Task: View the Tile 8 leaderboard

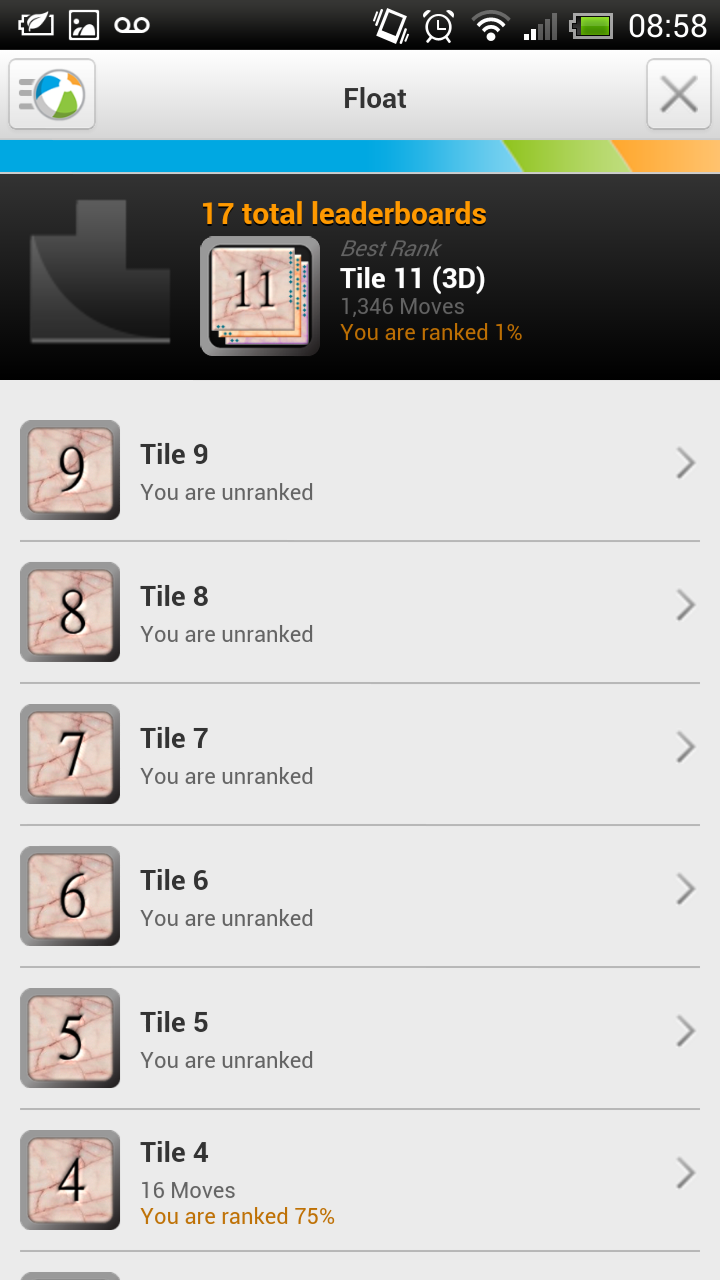Action: (x=360, y=612)
